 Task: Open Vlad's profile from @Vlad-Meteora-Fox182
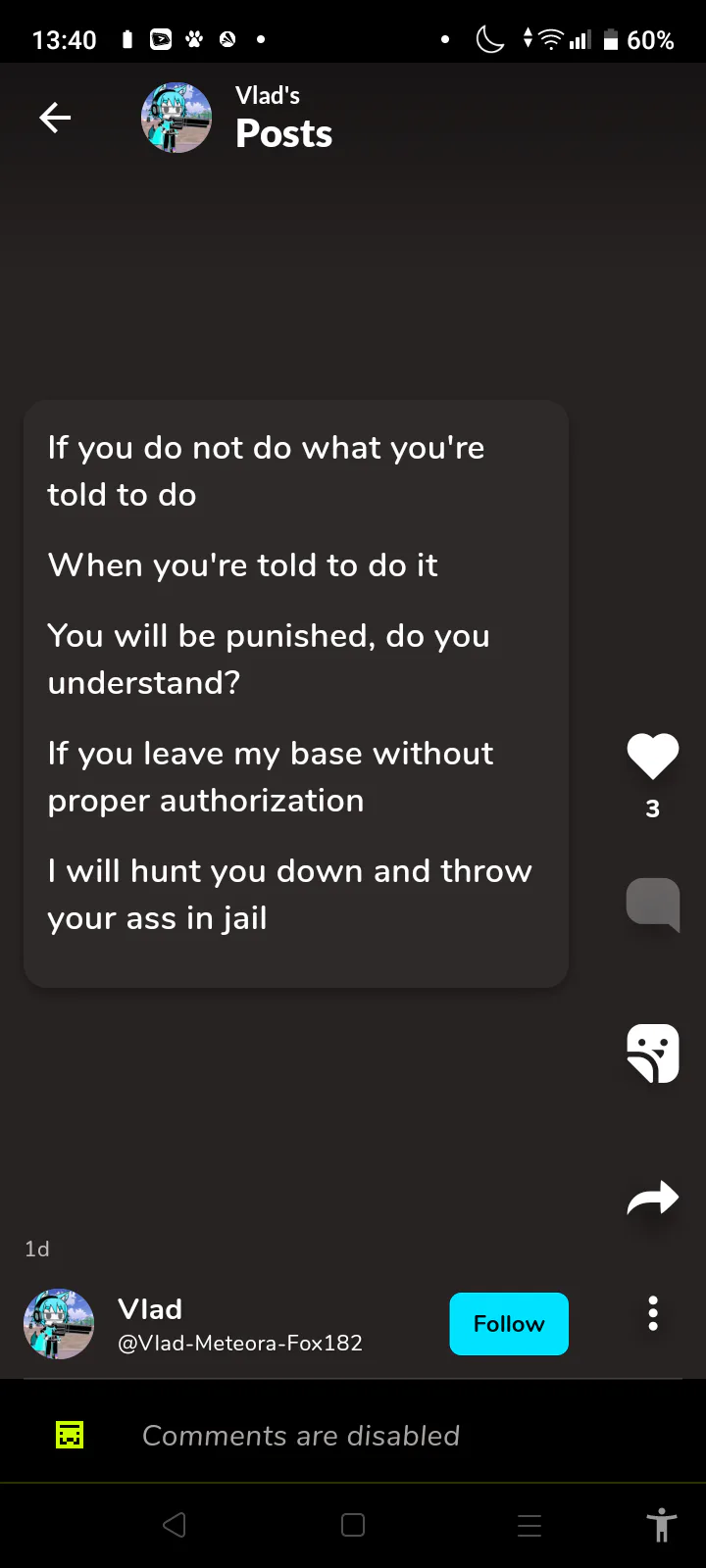[240, 1343]
